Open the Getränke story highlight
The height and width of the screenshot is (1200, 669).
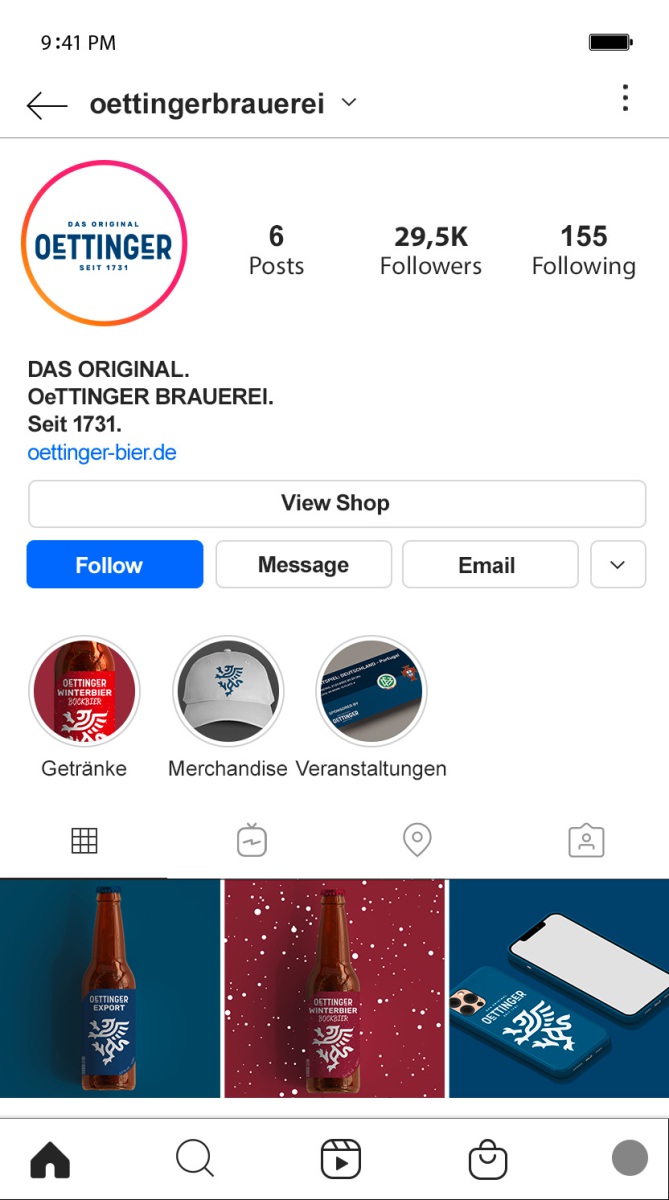pyautogui.click(x=84, y=692)
